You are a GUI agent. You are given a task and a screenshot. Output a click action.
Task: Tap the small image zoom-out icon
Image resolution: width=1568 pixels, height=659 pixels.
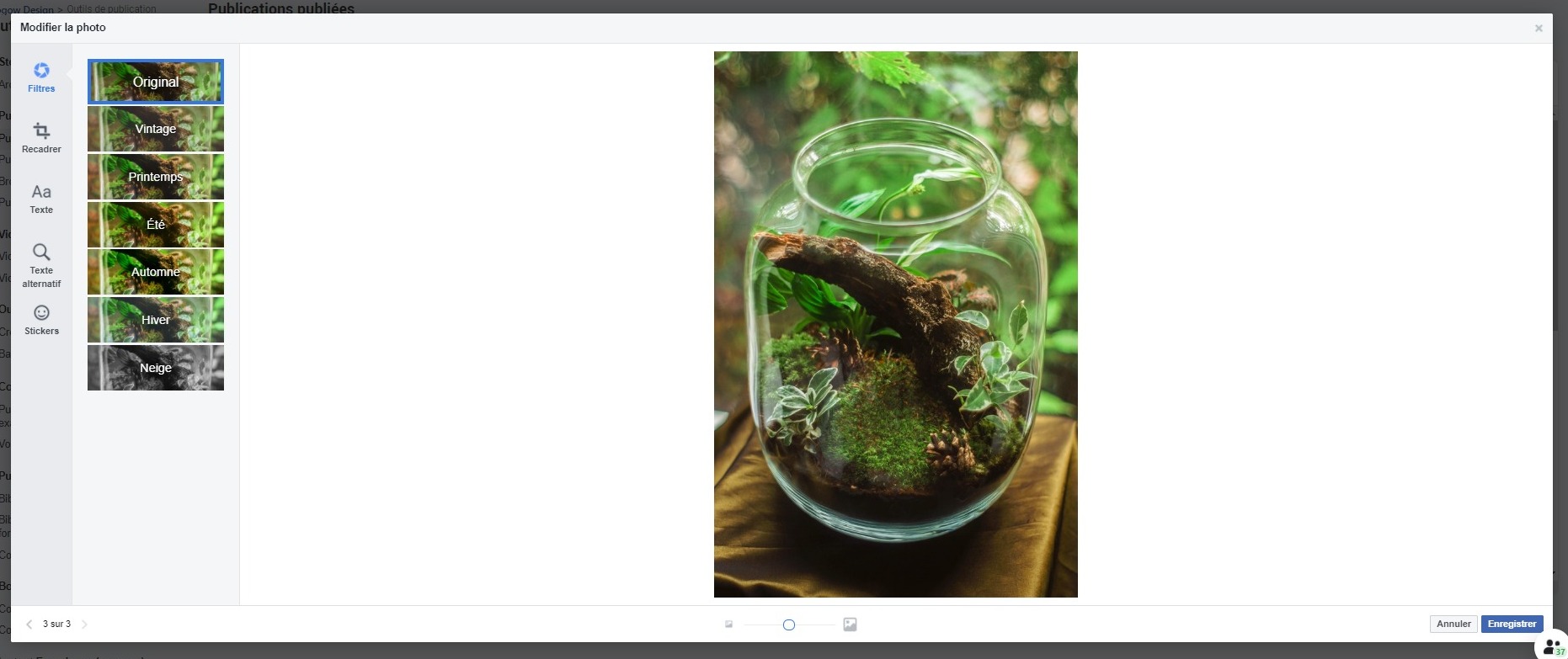[x=729, y=624]
